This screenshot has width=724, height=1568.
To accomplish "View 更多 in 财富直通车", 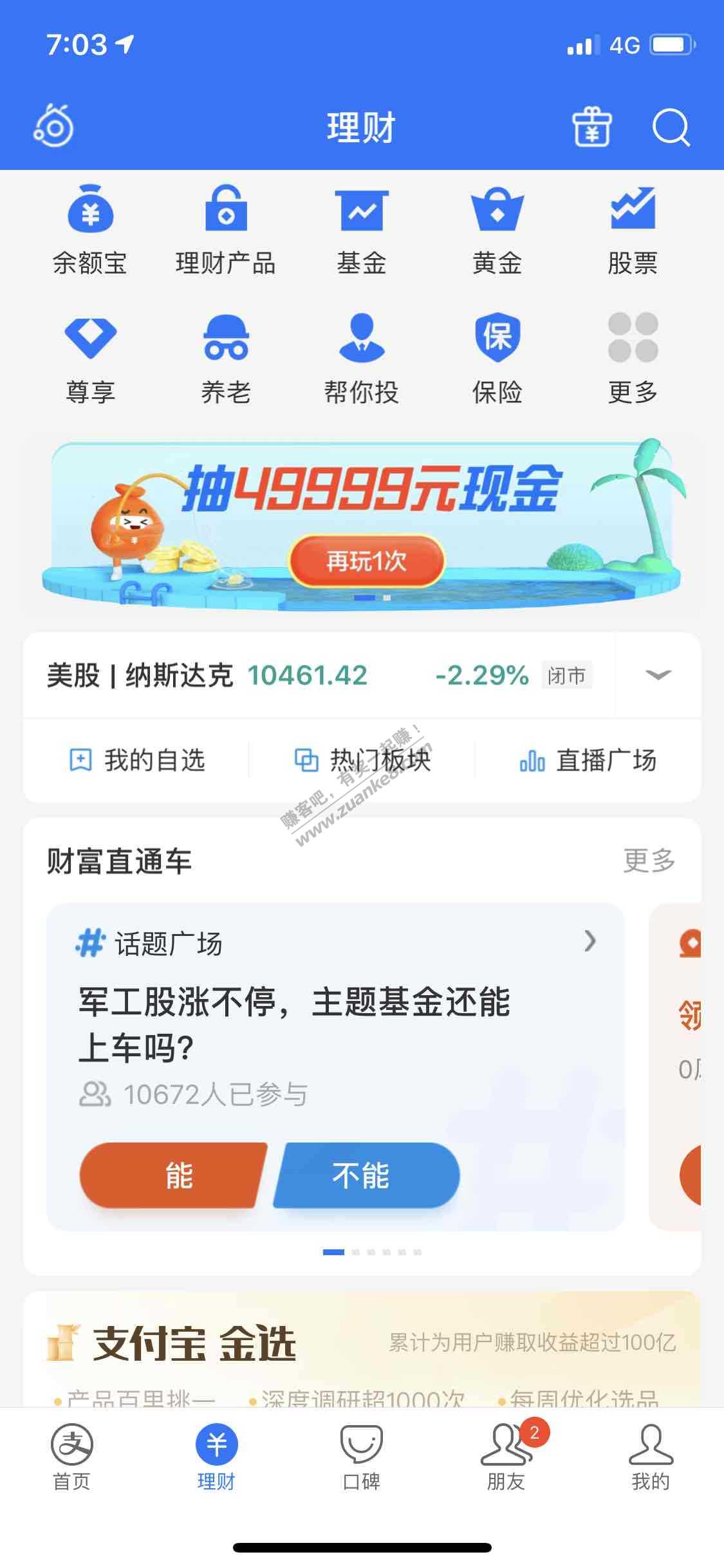I will pyautogui.click(x=649, y=861).
